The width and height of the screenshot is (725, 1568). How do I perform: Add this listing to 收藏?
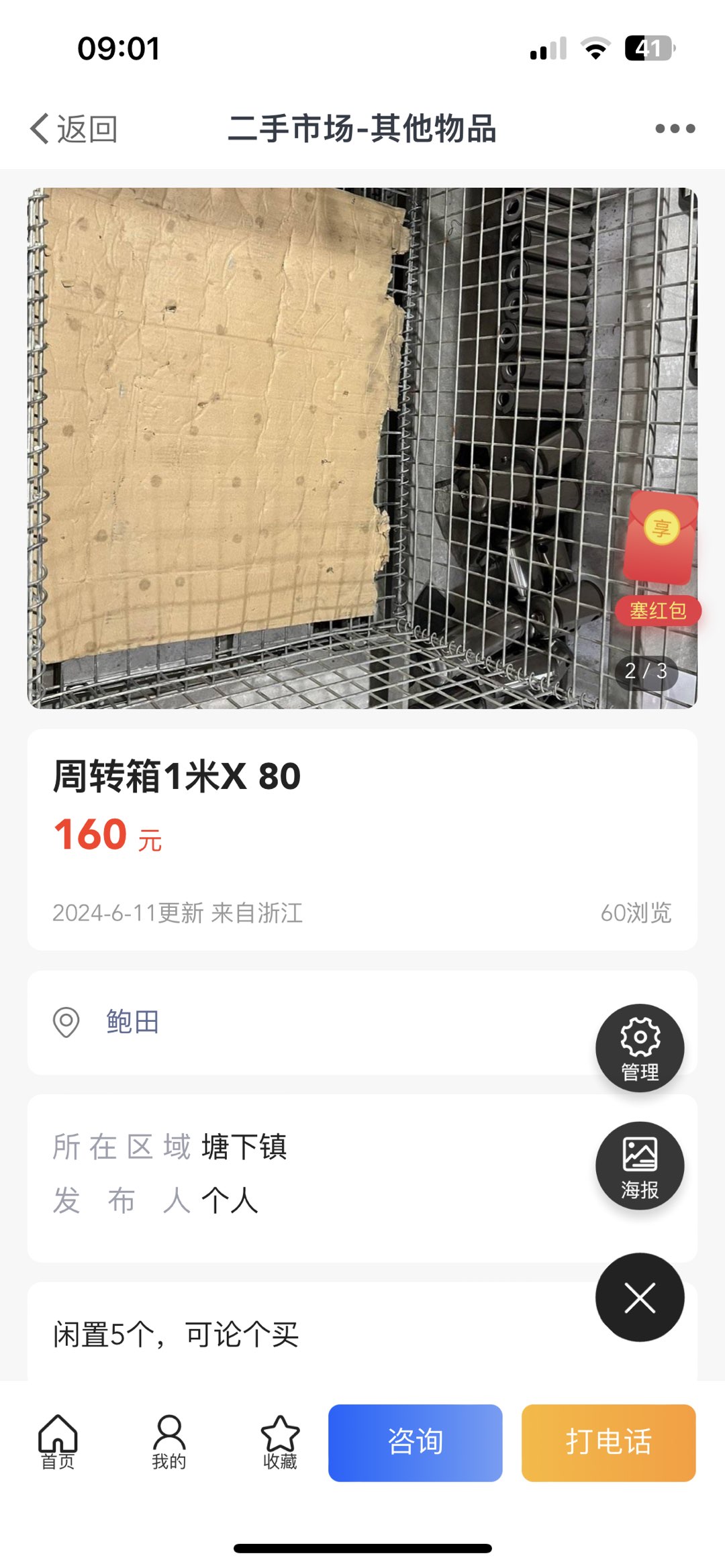tap(280, 1442)
